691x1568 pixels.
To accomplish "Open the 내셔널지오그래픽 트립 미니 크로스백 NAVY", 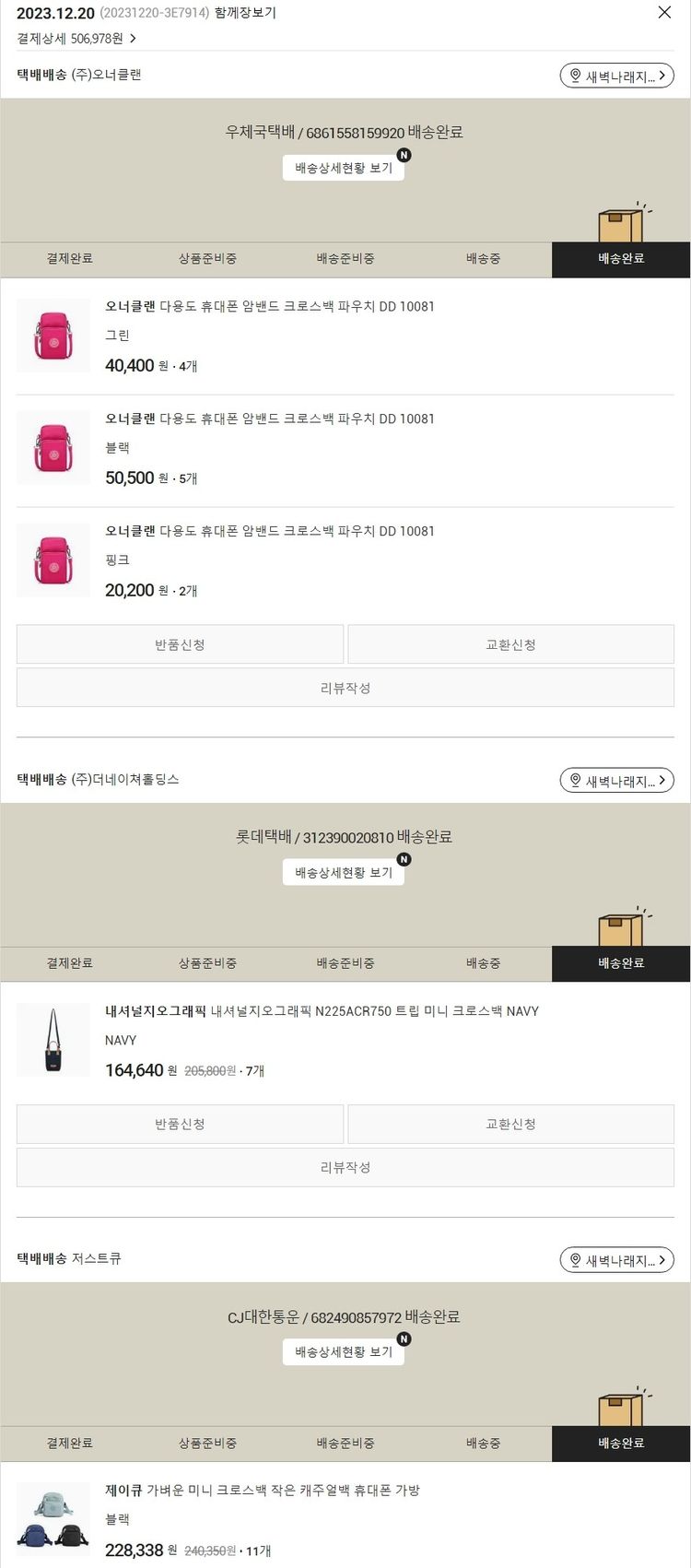I will coord(322,1011).
